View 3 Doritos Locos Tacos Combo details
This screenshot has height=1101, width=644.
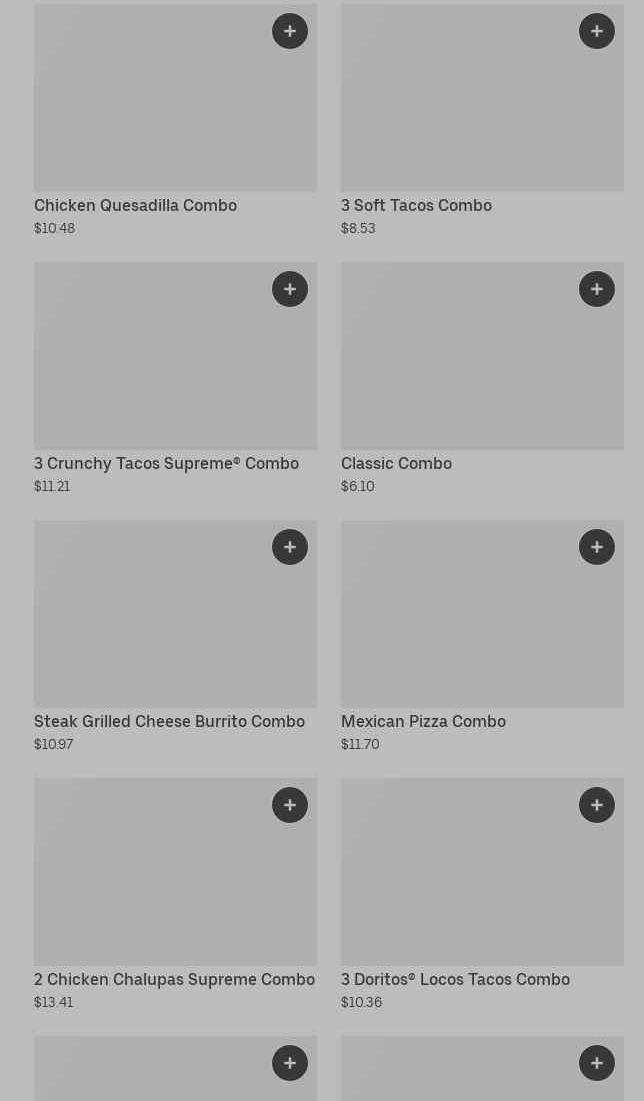(x=460, y=886)
